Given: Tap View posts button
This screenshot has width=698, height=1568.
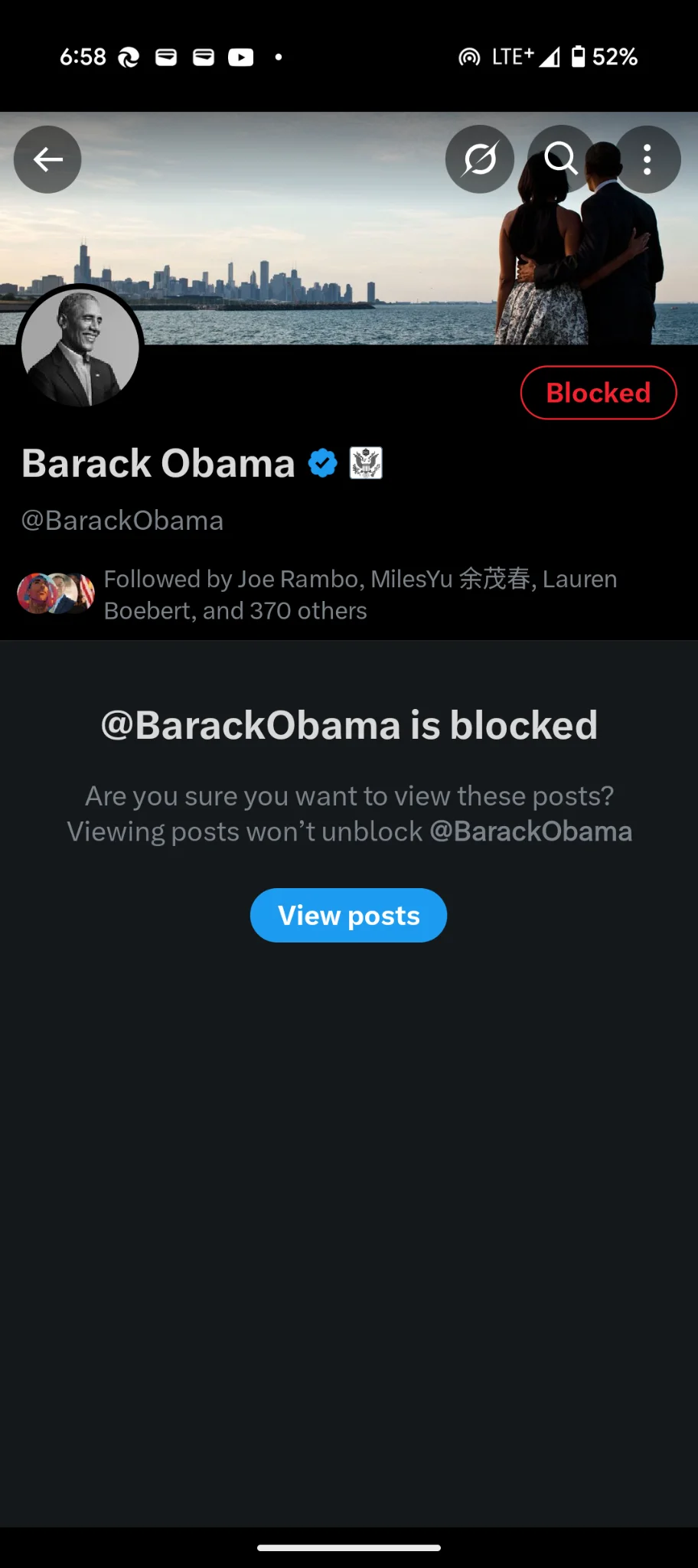Looking at the screenshot, I should [x=348, y=915].
